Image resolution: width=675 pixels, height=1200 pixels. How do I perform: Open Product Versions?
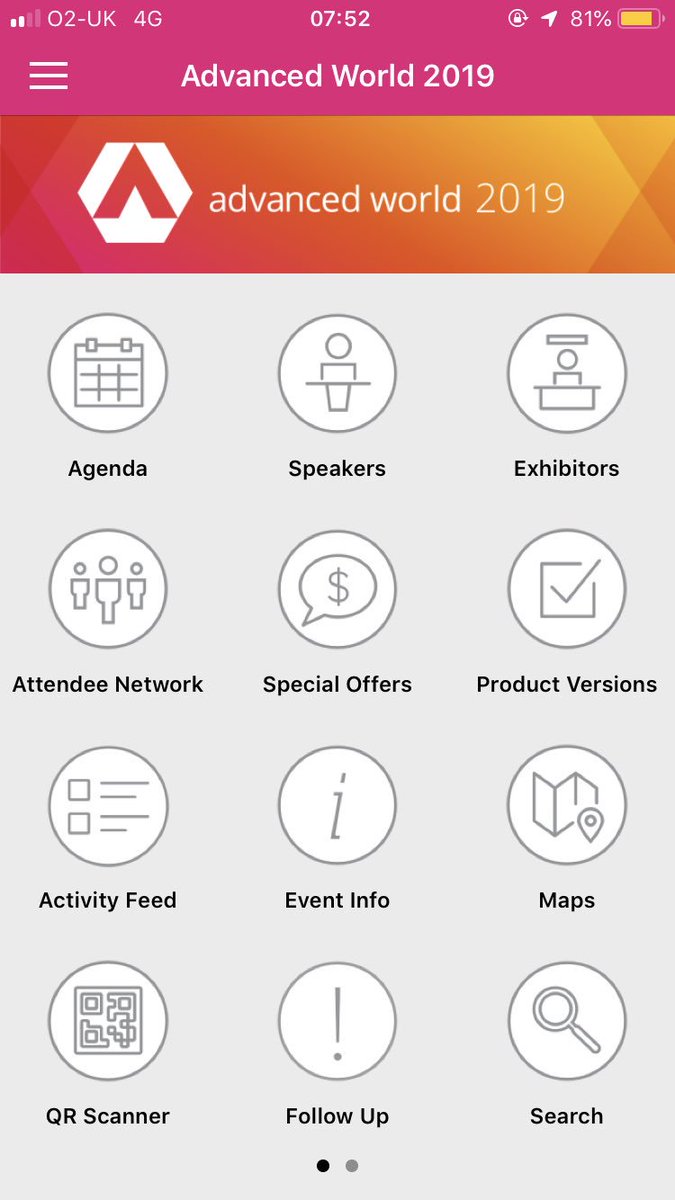567,589
